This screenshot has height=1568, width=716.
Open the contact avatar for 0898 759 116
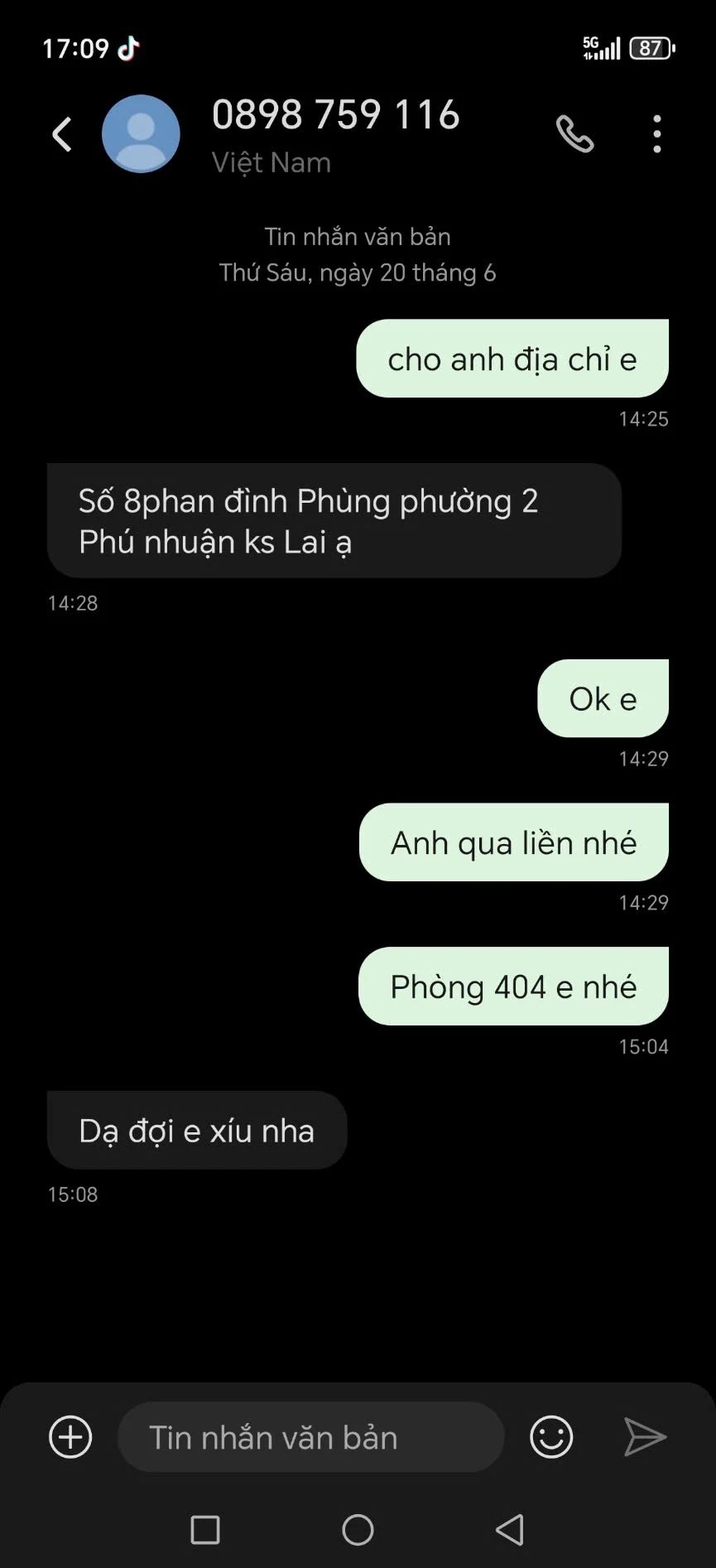tap(141, 134)
